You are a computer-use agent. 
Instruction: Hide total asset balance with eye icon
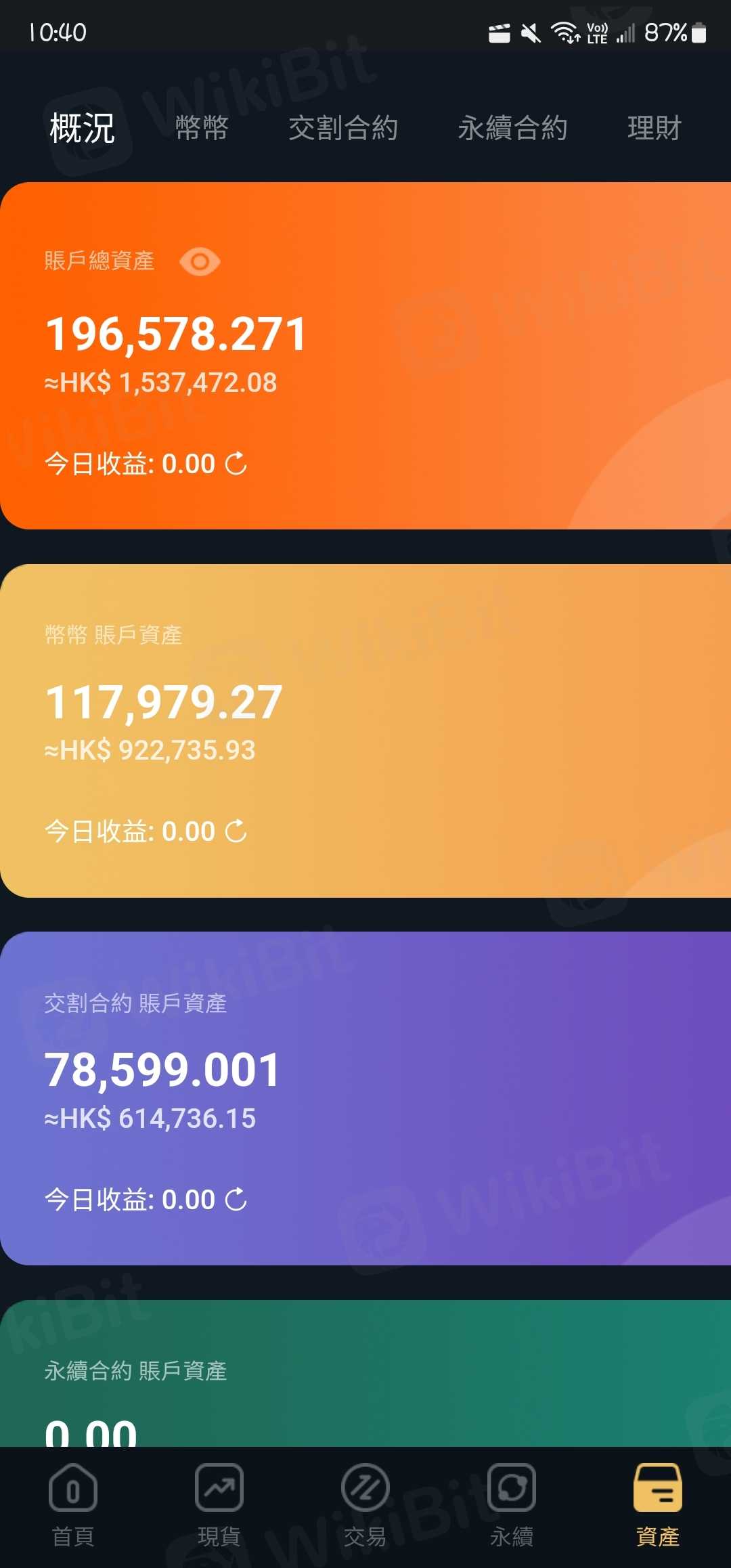click(x=200, y=261)
